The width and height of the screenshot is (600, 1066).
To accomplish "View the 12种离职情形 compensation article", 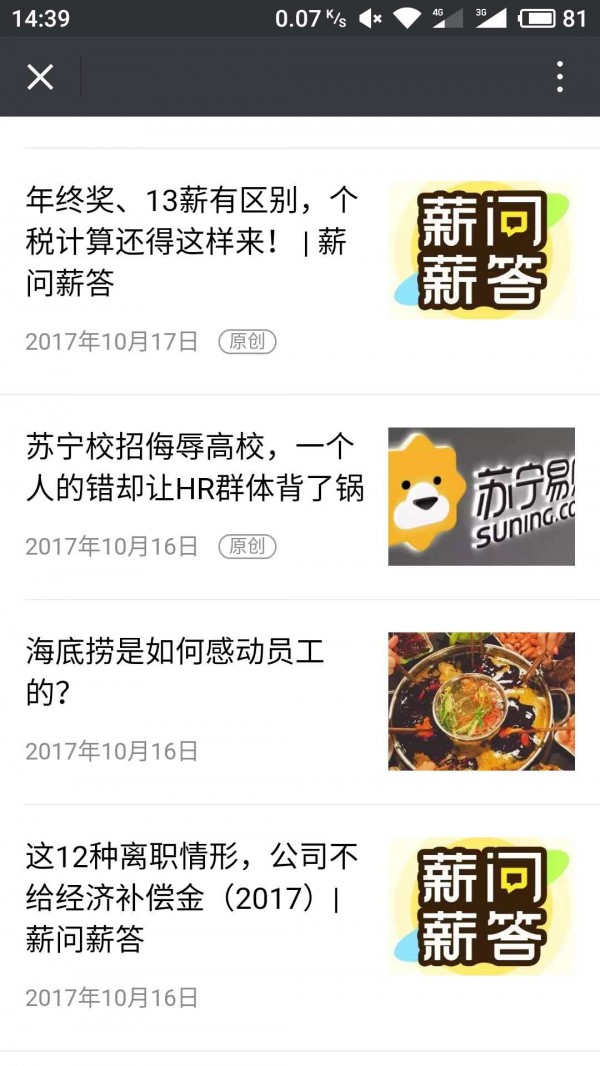I will [x=192, y=897].
